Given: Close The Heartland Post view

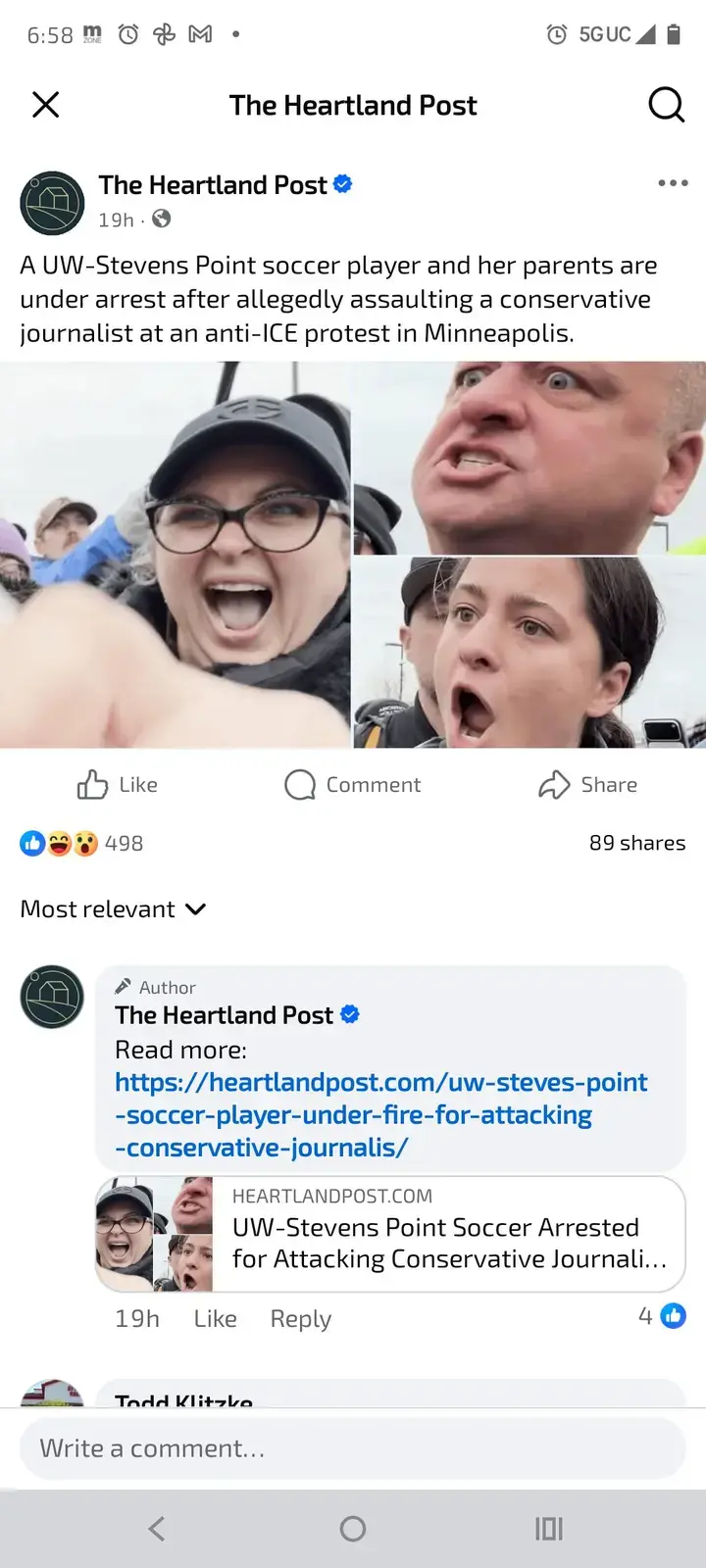Looking at the screenshot, I should 46,105.
